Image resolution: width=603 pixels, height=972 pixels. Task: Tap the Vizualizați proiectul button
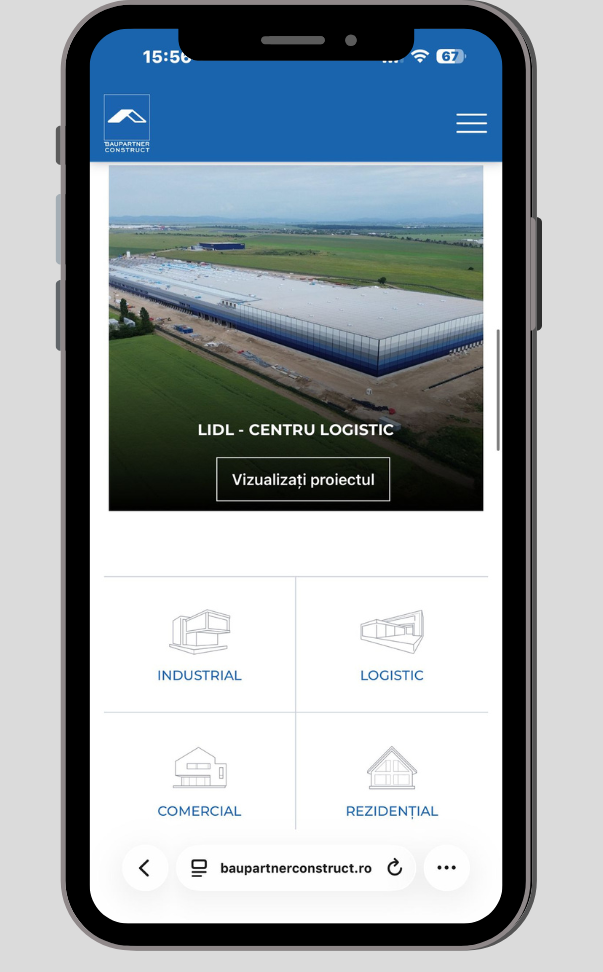point(303,479)
